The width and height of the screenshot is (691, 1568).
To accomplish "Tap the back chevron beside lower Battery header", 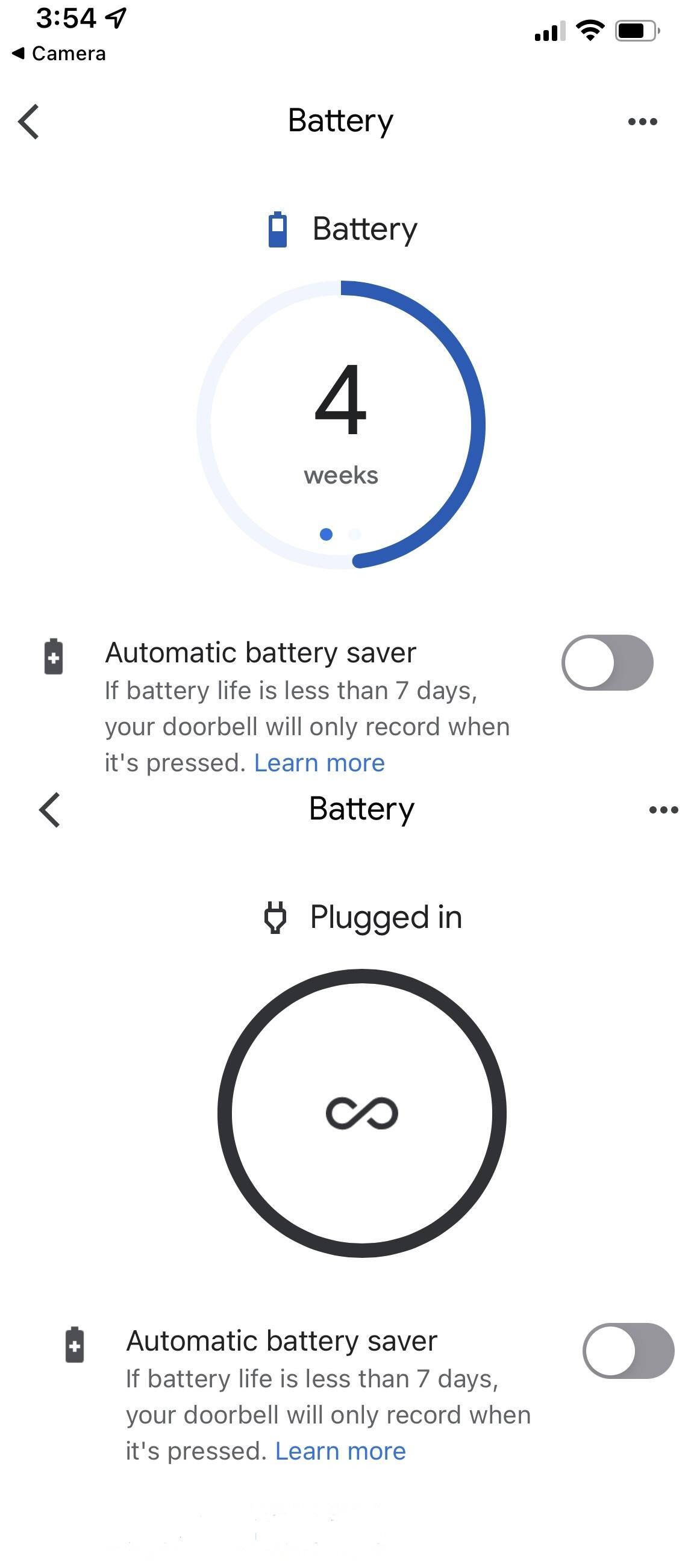I will click(x=48, y=810).
